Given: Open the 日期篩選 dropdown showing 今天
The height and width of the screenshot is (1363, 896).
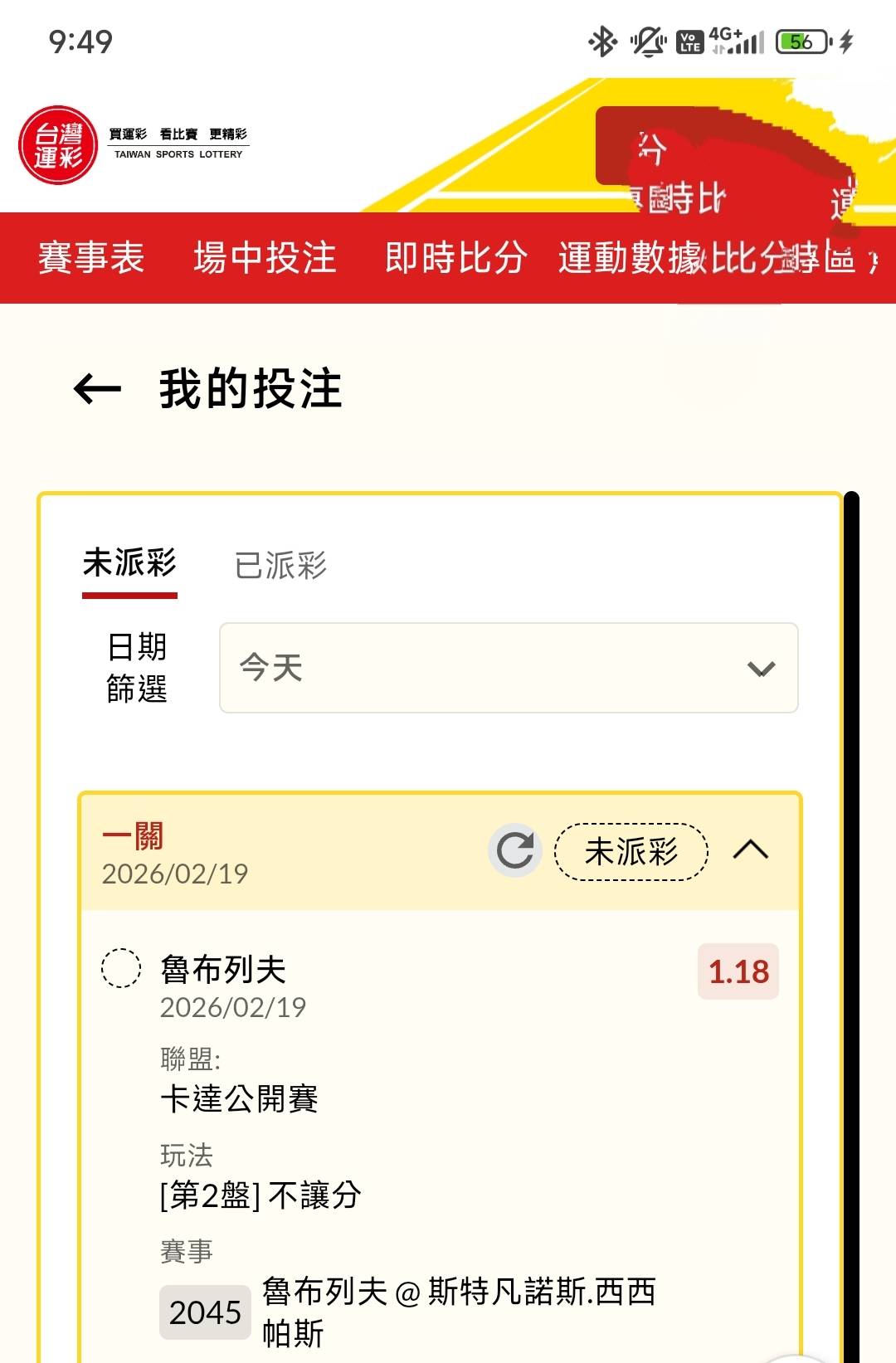Looking at the screenshot, I should 508,668.
